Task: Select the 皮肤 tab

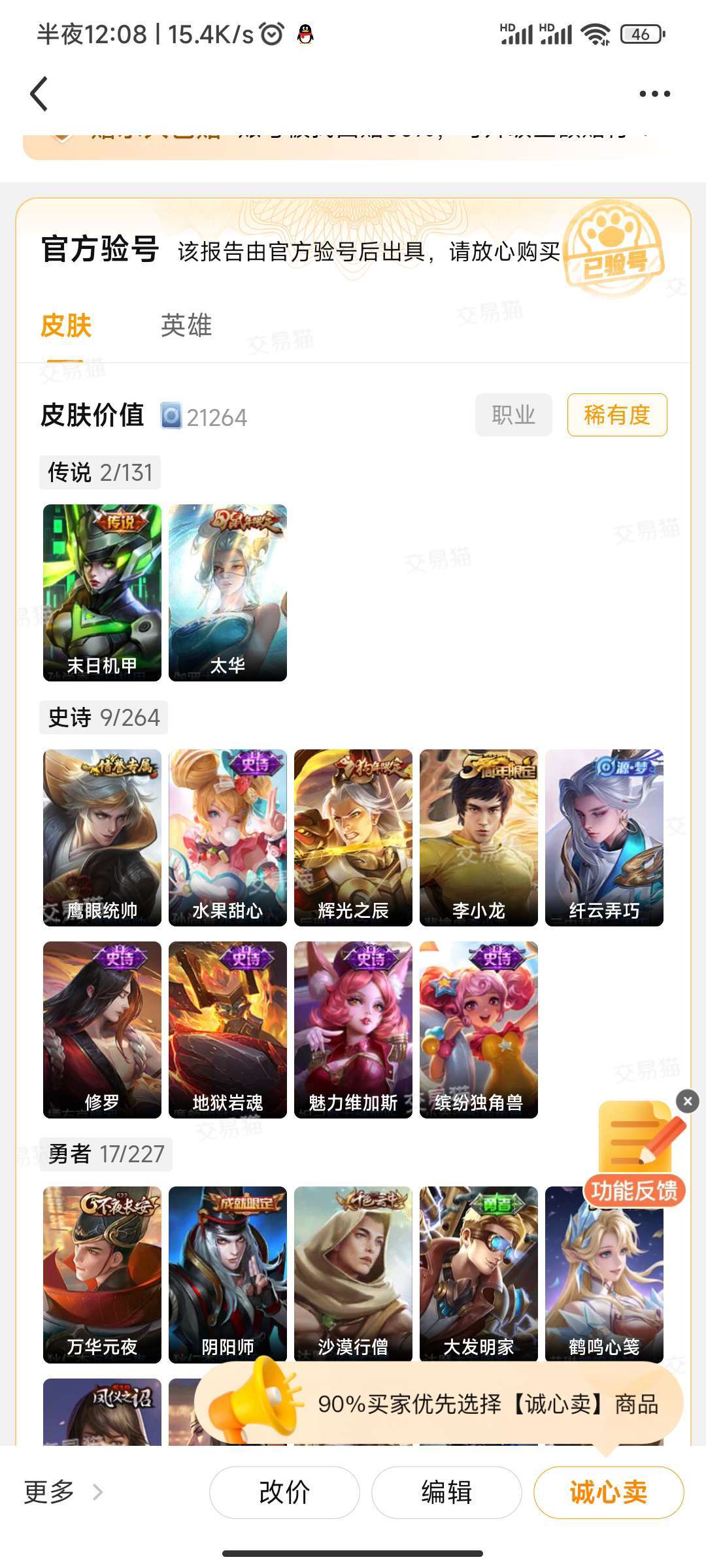Action: 66,325
